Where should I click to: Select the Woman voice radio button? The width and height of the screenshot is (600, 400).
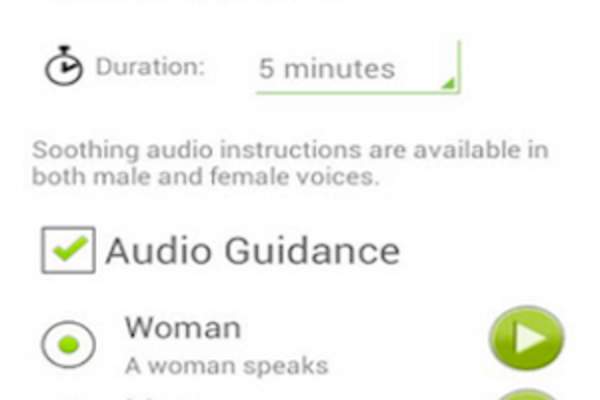click(69, 345)
